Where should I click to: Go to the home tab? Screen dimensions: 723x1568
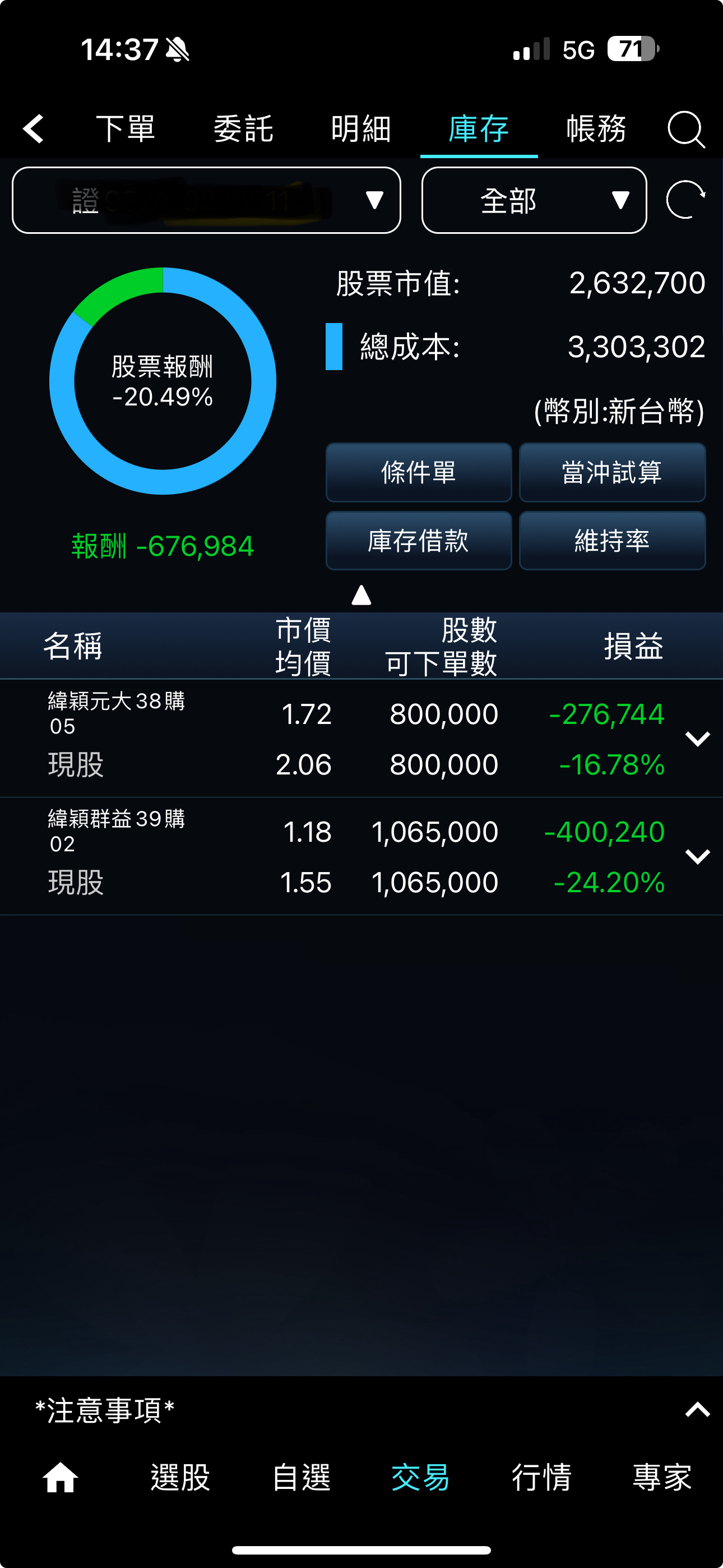coord(61,1478)
